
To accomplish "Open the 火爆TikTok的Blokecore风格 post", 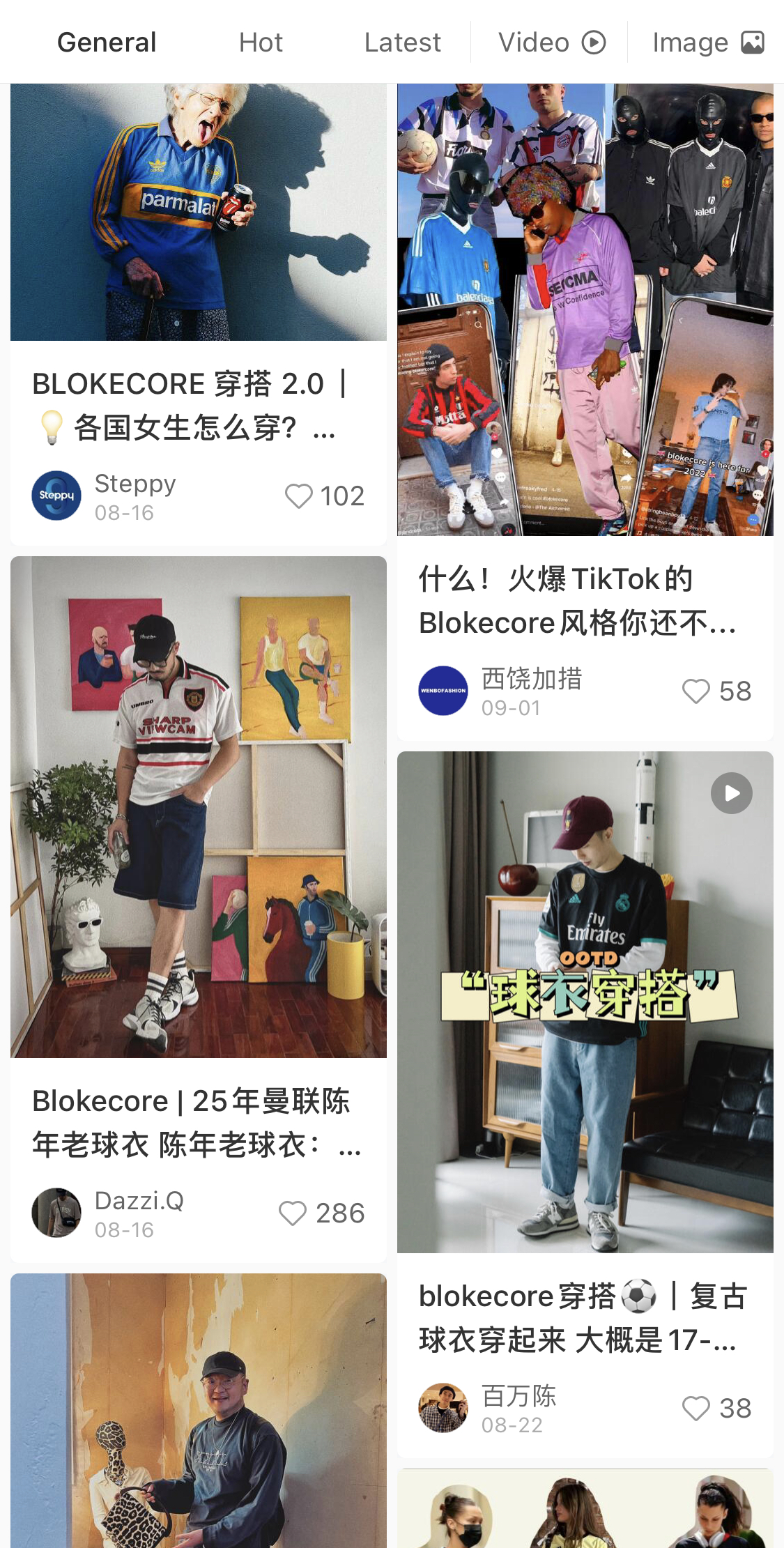I will pos(585,309).
